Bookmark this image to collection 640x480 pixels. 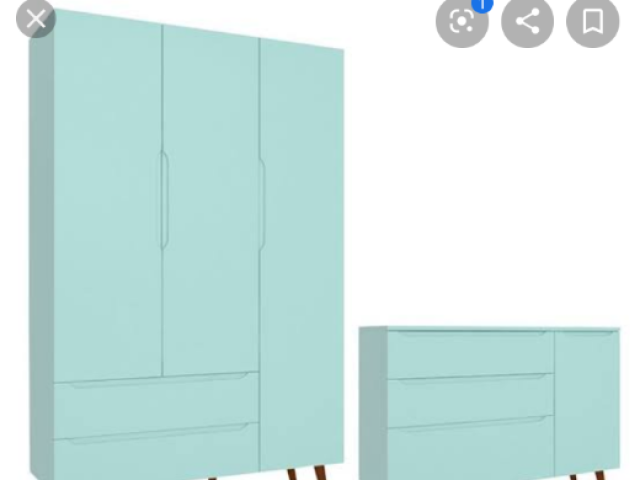(x=592, y=21)
